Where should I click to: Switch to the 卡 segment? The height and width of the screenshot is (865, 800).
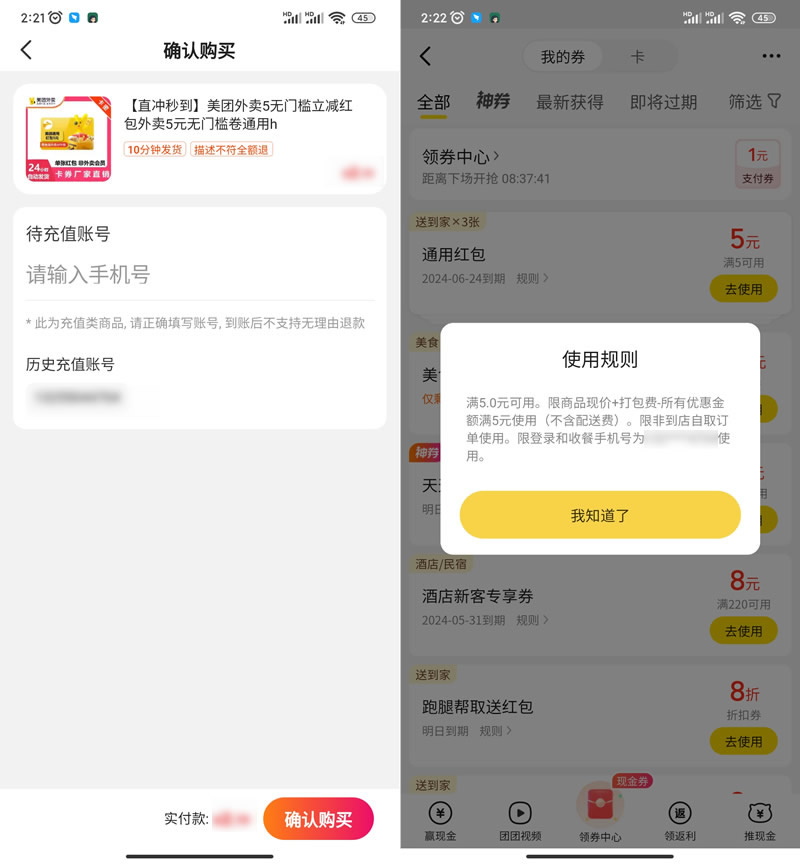click(637, 57)
